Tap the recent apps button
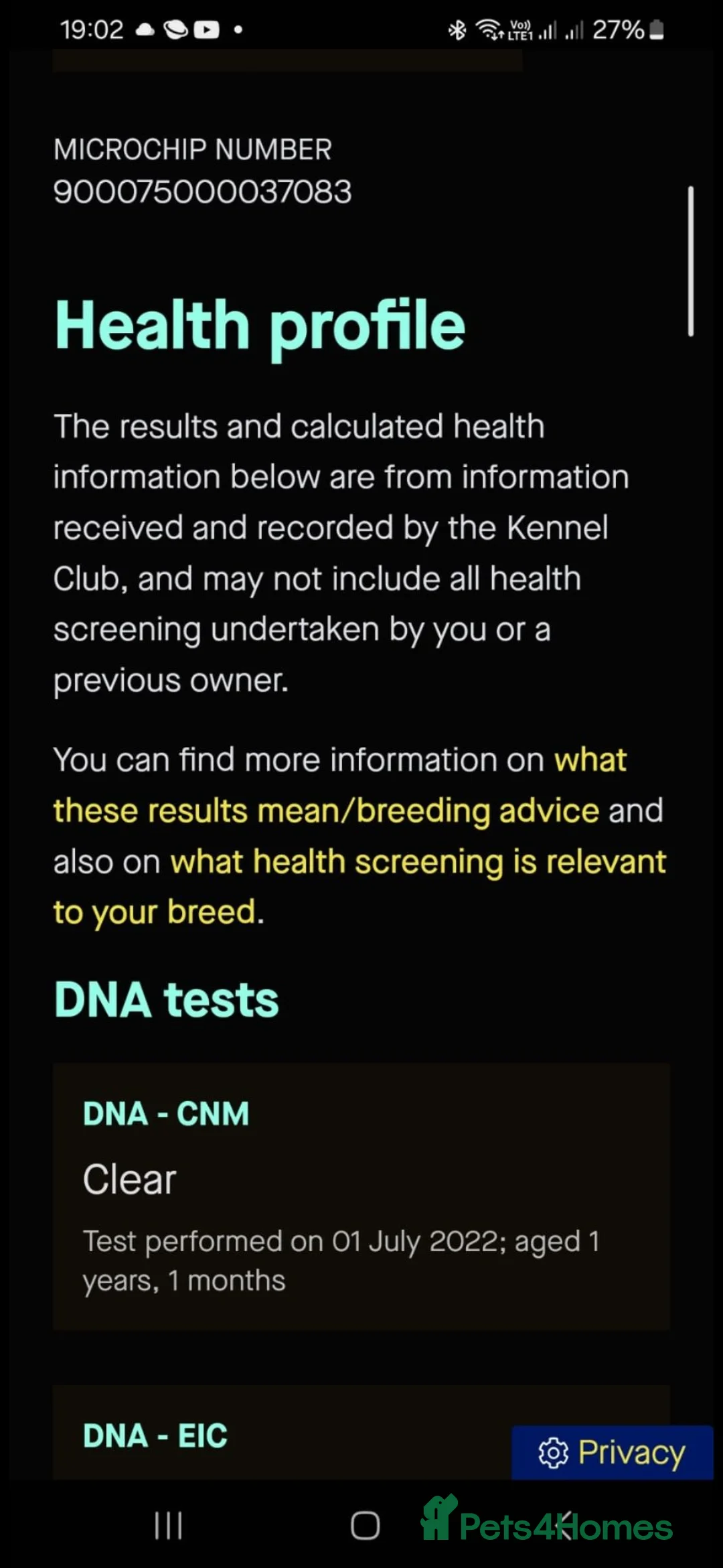This screenshot has width=723, height=1568. pos(168,1526)
